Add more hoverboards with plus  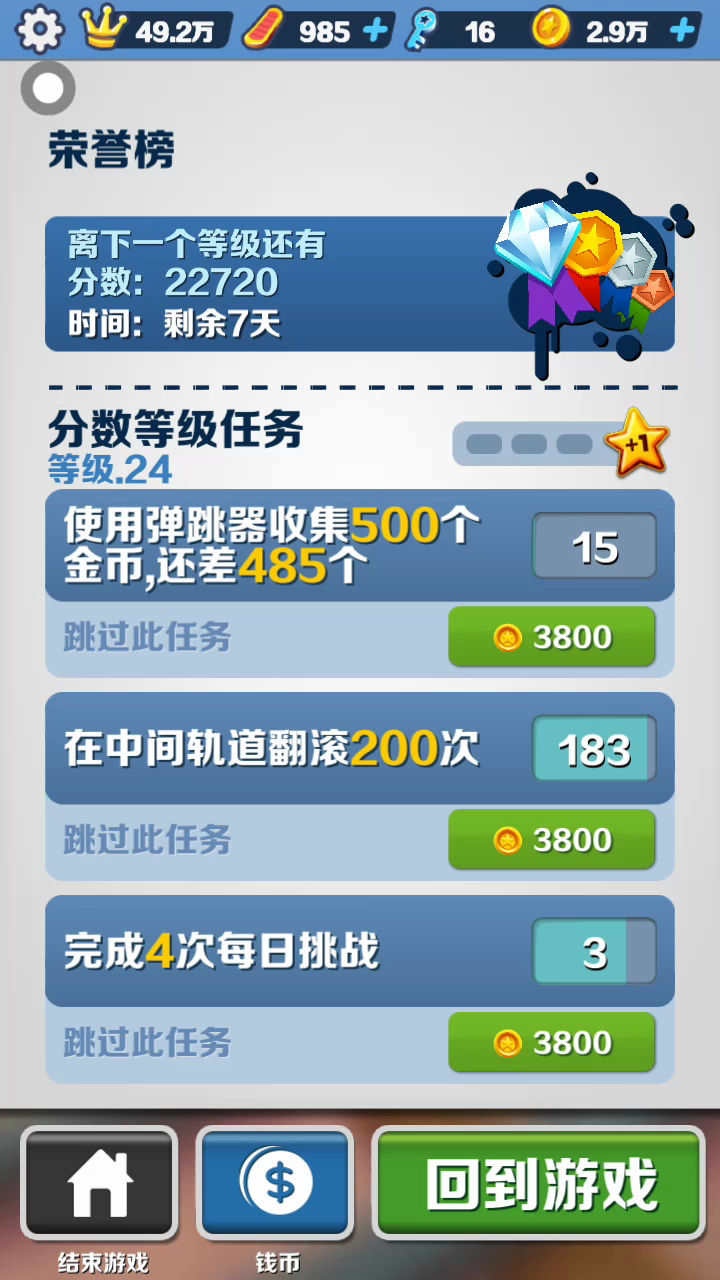pyautogui.click(x=375, y=31)
